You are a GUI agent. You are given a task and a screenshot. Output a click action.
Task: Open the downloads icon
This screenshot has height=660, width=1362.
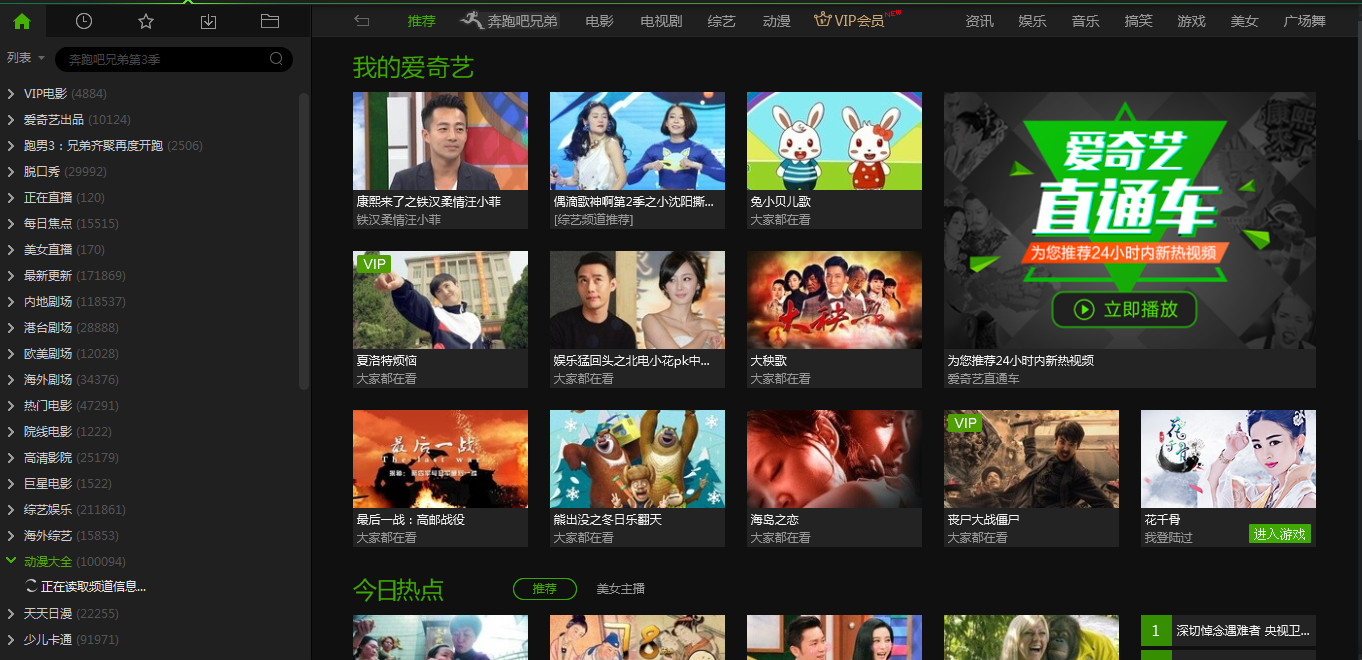pos(208,21)
